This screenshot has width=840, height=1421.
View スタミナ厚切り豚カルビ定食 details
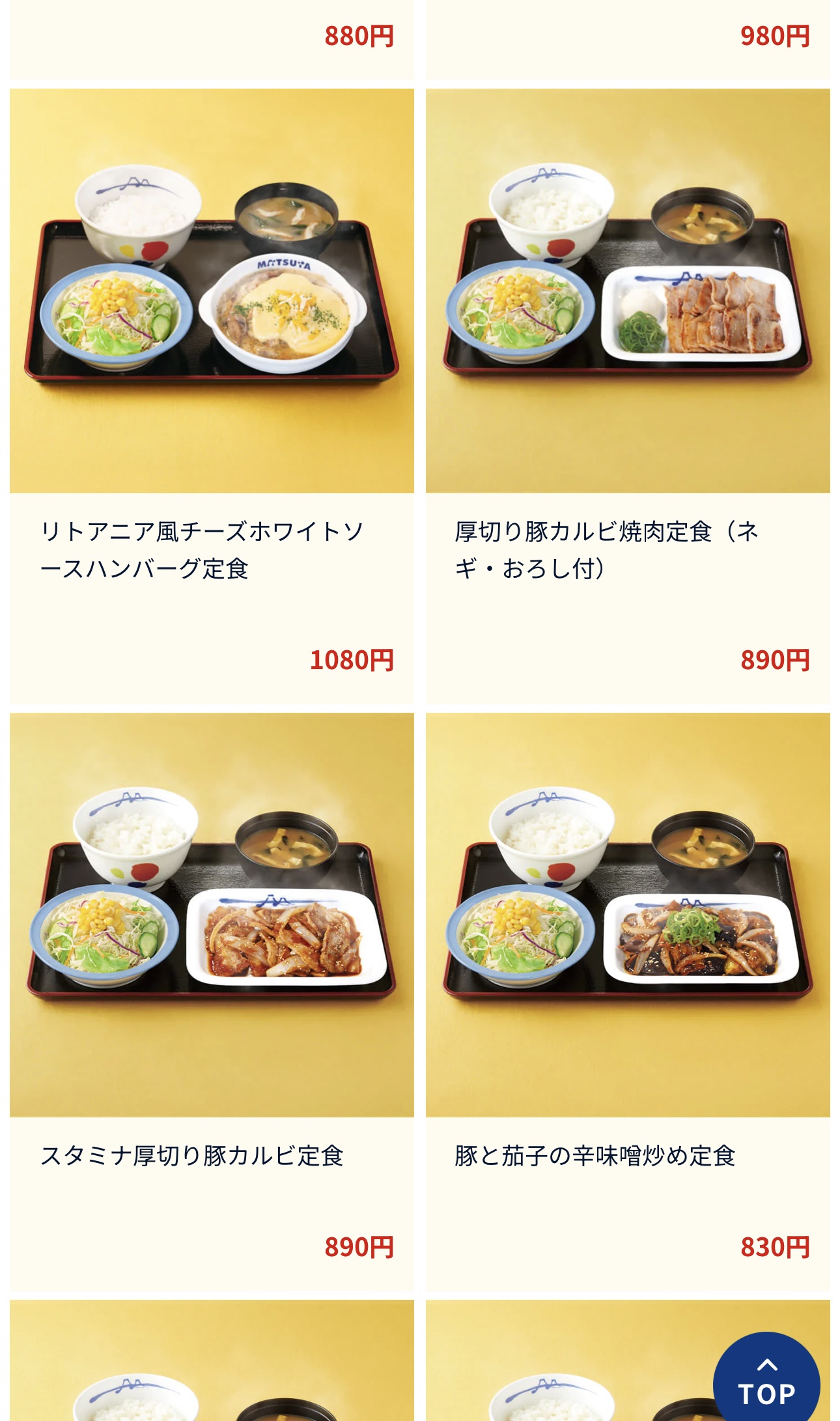(x=212, y=999)
